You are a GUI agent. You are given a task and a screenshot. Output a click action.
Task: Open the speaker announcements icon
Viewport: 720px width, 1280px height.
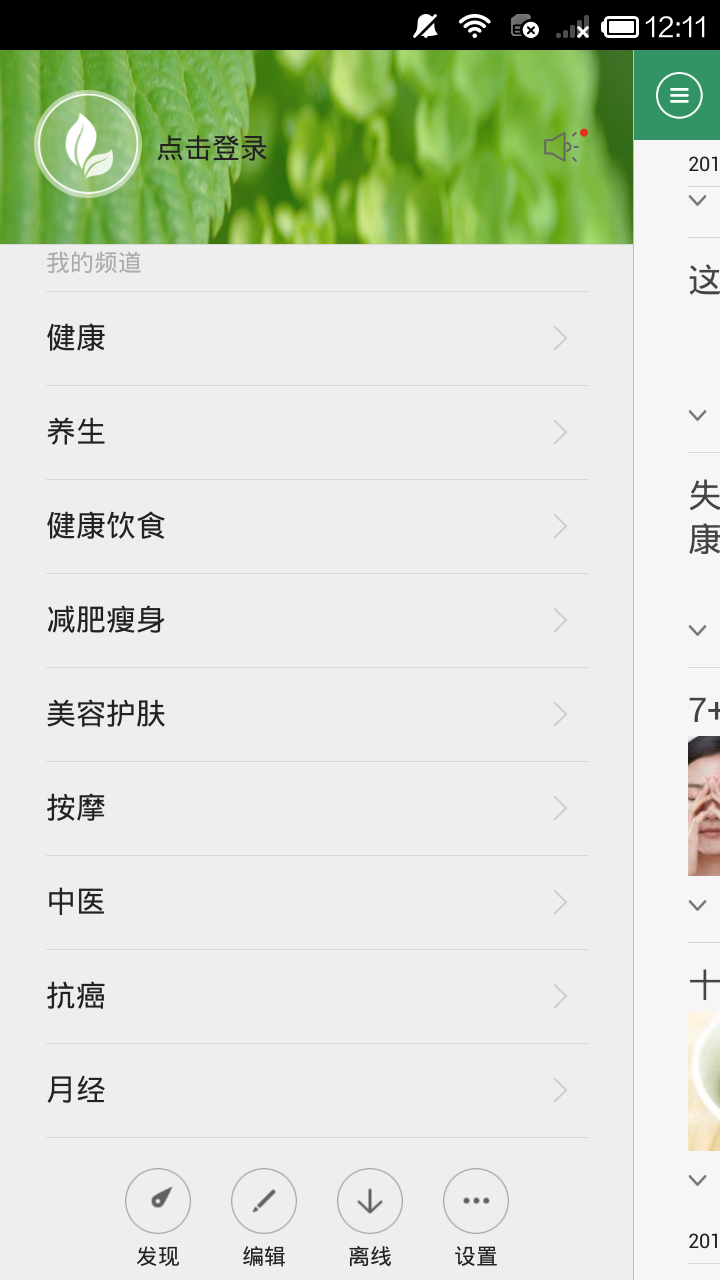click(562, 148)
